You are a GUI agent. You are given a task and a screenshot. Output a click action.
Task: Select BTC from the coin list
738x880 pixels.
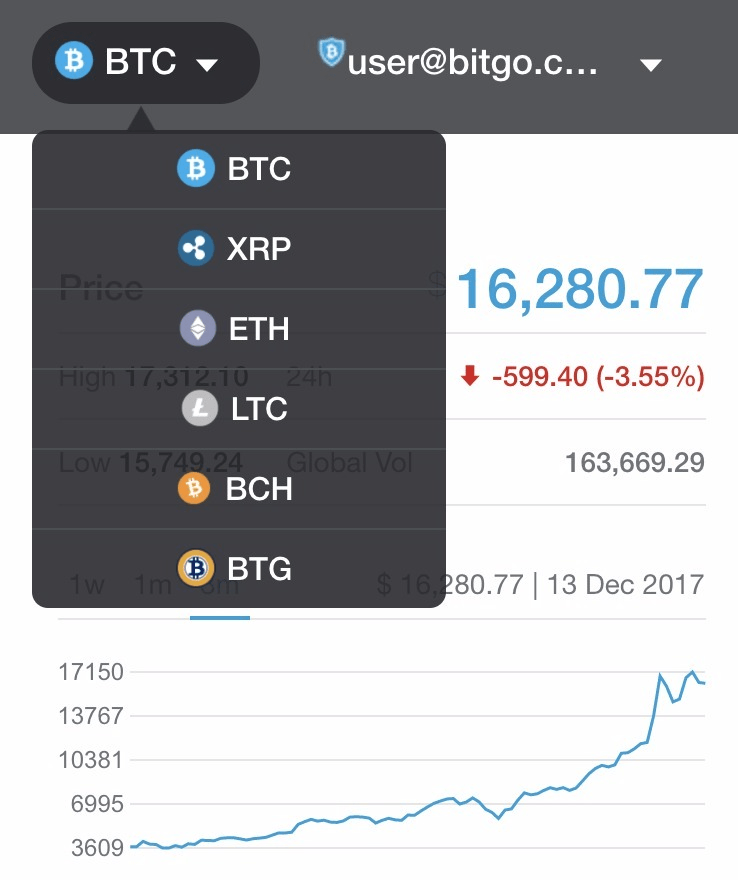(238, 169)
